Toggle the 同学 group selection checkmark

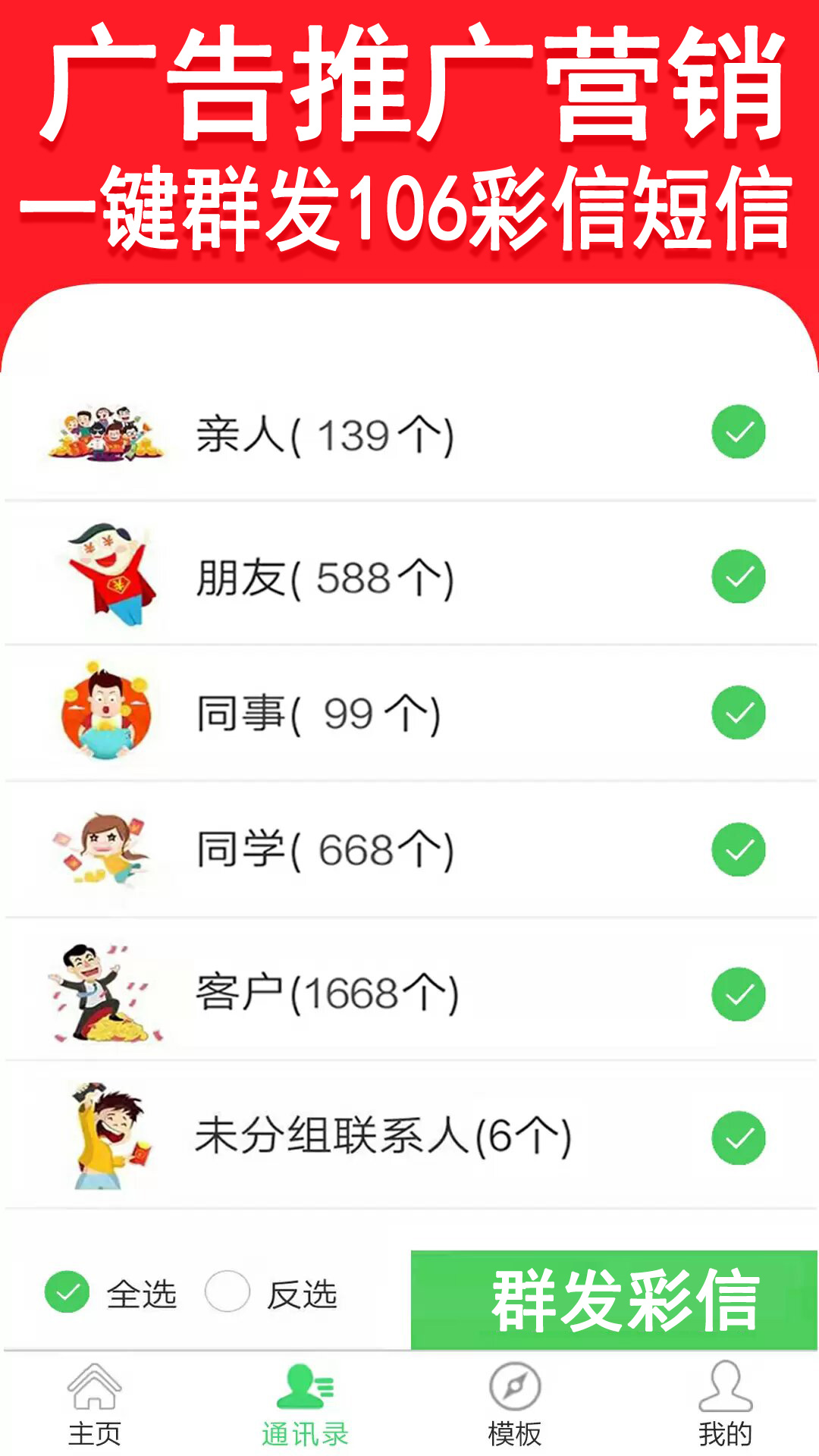tap(737, 851)
